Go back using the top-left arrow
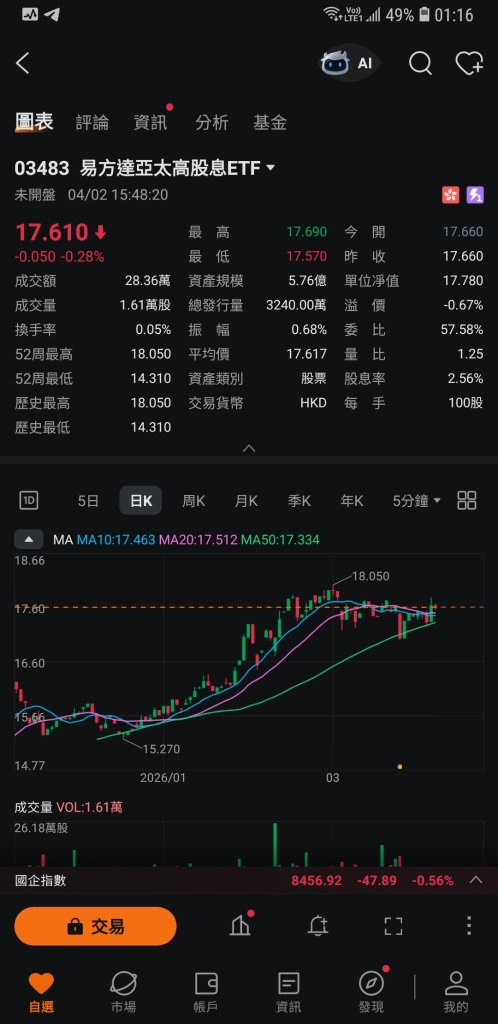Viewport: 498px width, 1024px height. 23,63
